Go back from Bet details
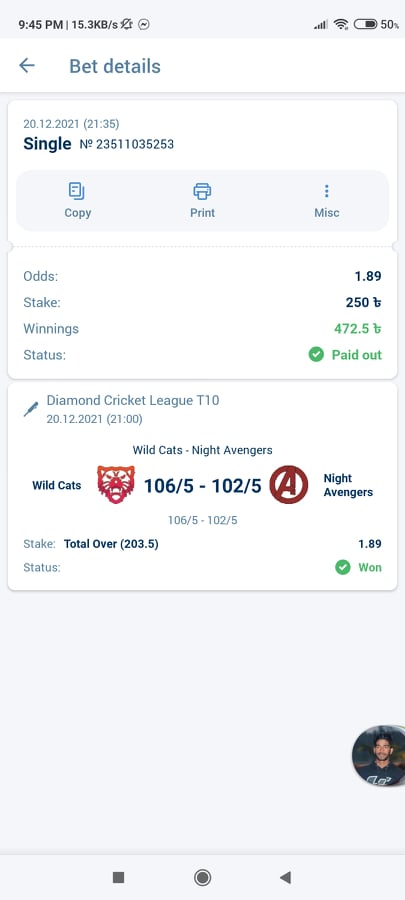Screen dimensions: 405x900 27,65
